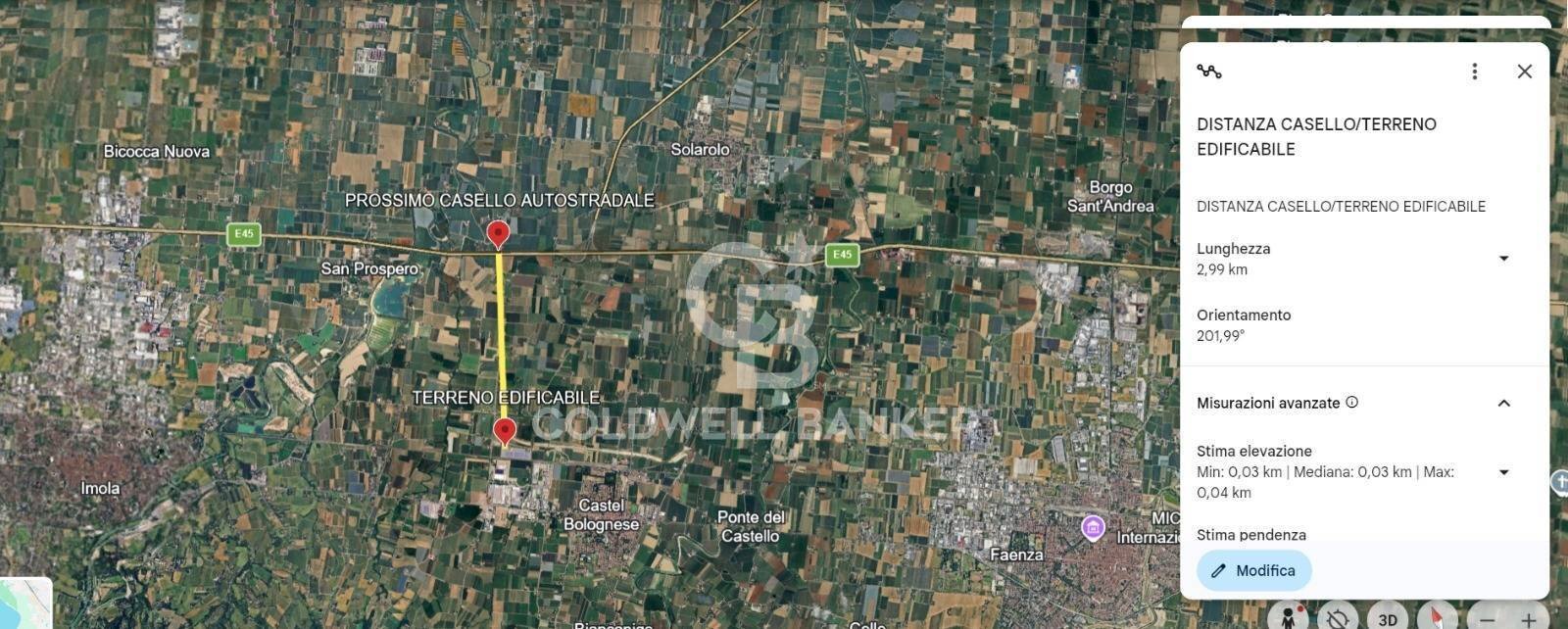
Task: Tap the Modifica edit button
Action: click(1253, 570)
